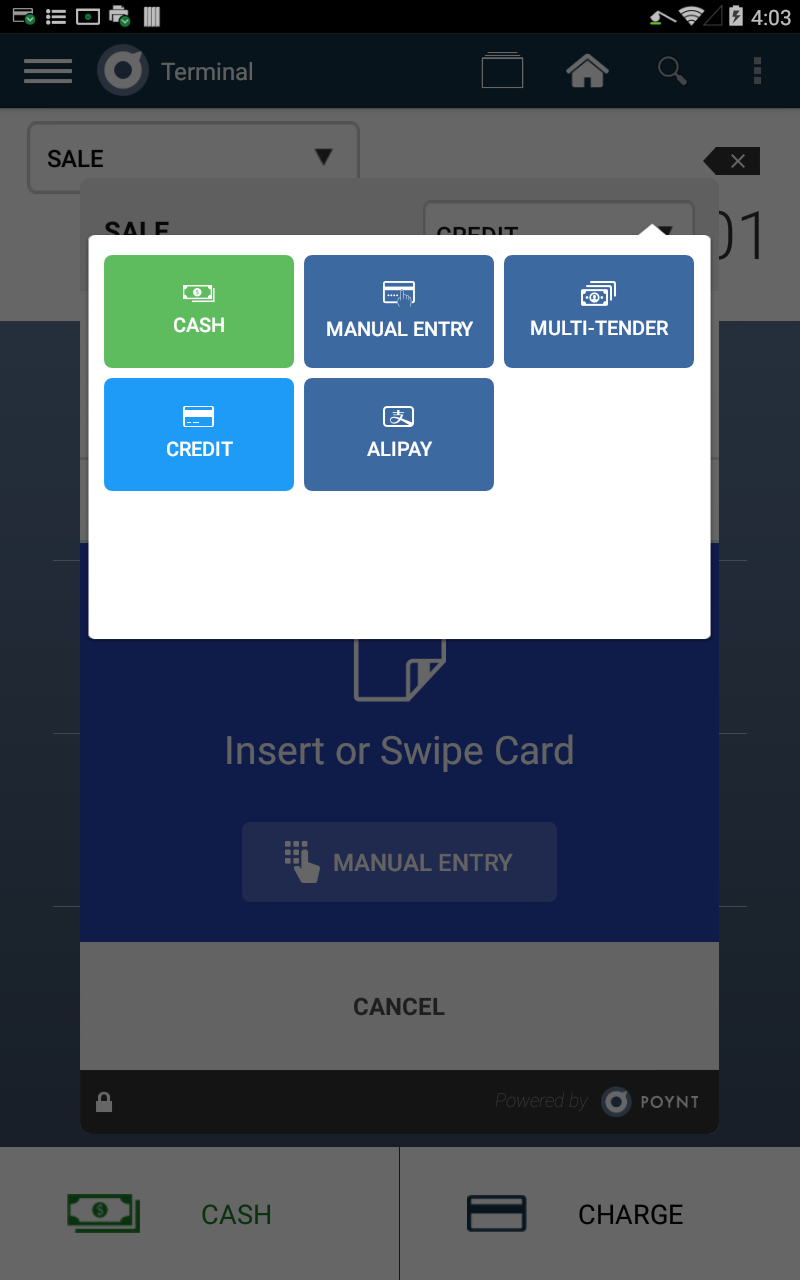The width and height of the screenshot is (800, 1280).
Task: Open the SALE transaction type dropdown
Action: pos(192,158)
